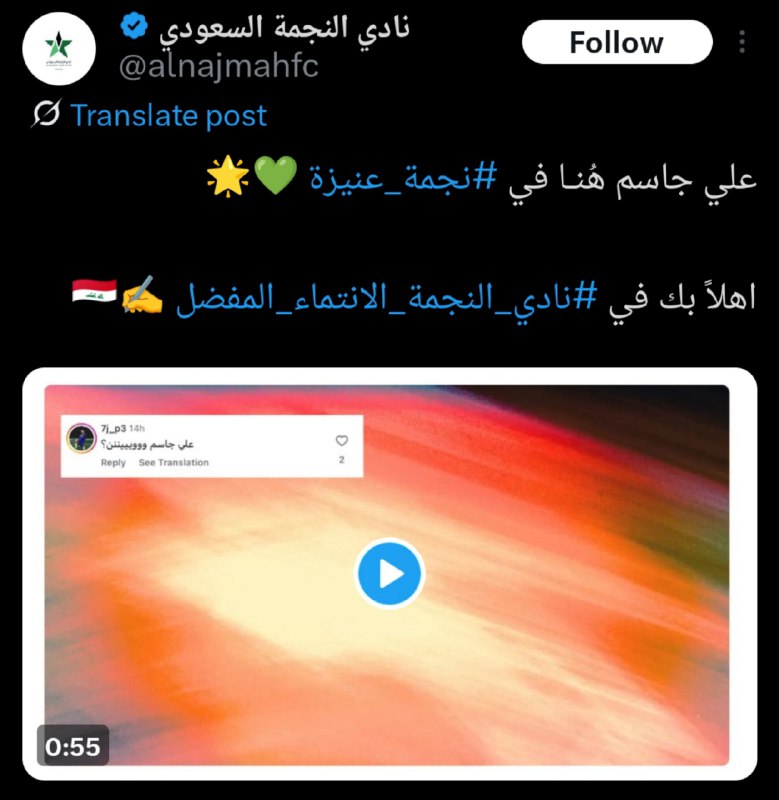The height and width of the screenshot is (800, 779).
Task: Open the نادي النجمة السعودي profile name
Action: (284, 28)
